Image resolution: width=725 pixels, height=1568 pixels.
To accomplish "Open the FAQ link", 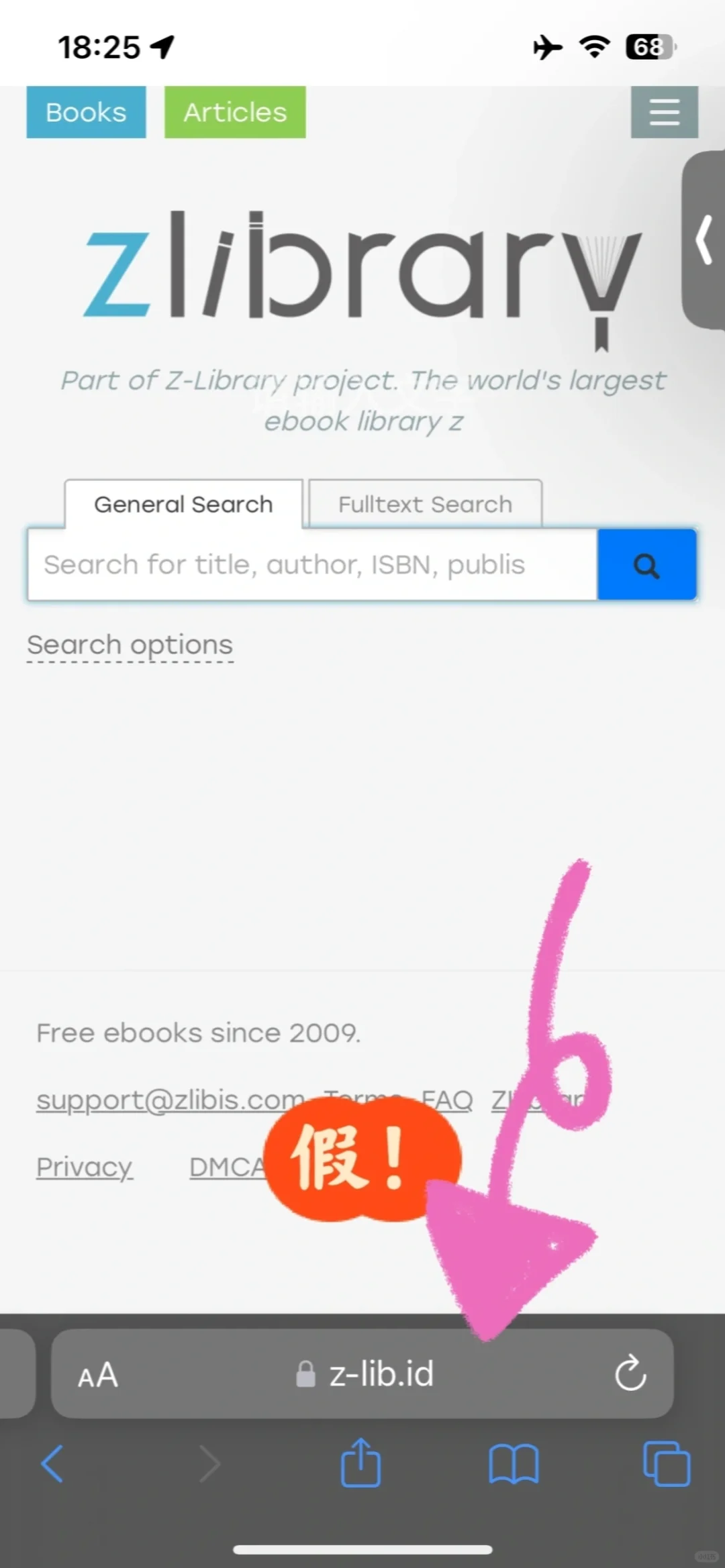I will tap(447, 1100).
